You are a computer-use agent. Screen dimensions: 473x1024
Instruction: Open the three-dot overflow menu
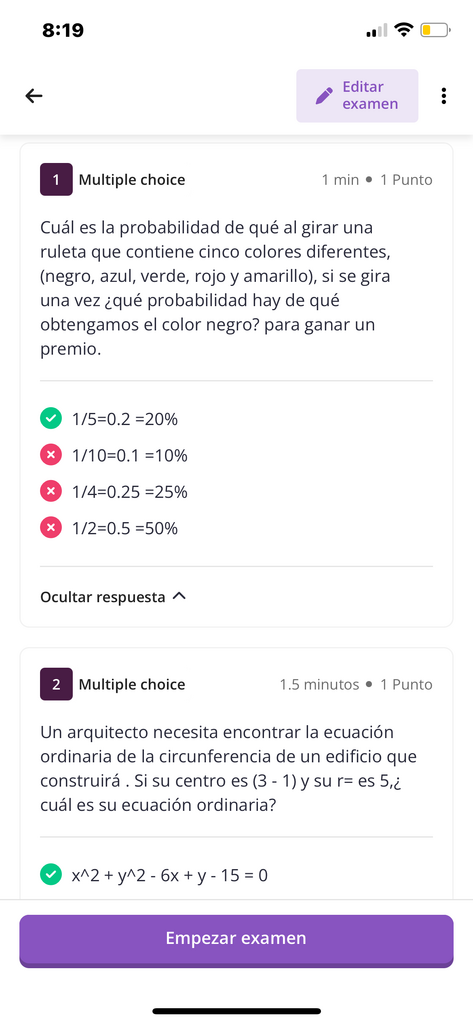[444, 96]
